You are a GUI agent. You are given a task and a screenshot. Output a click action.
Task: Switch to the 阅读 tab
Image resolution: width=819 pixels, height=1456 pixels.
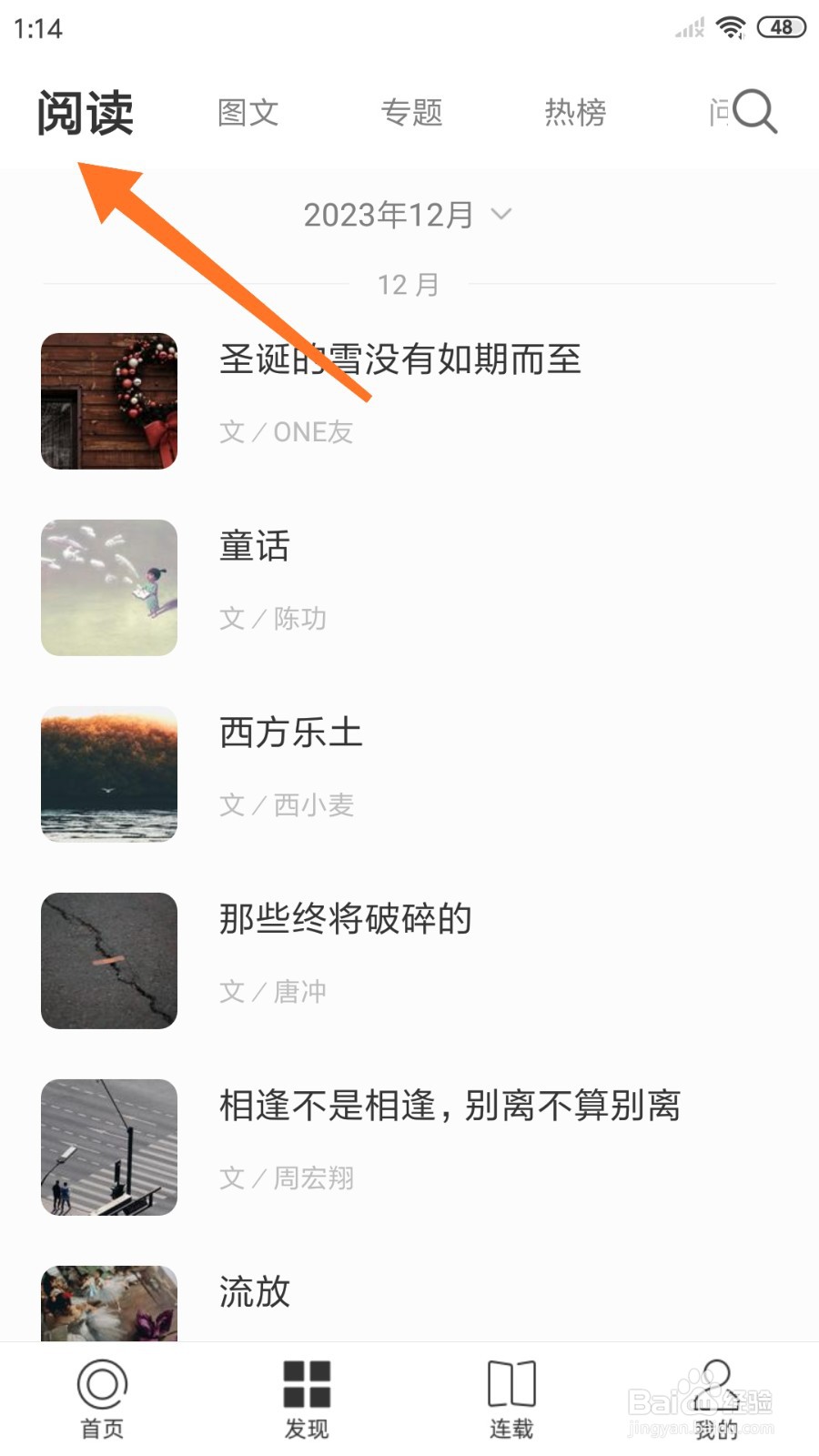coord(86,114)
